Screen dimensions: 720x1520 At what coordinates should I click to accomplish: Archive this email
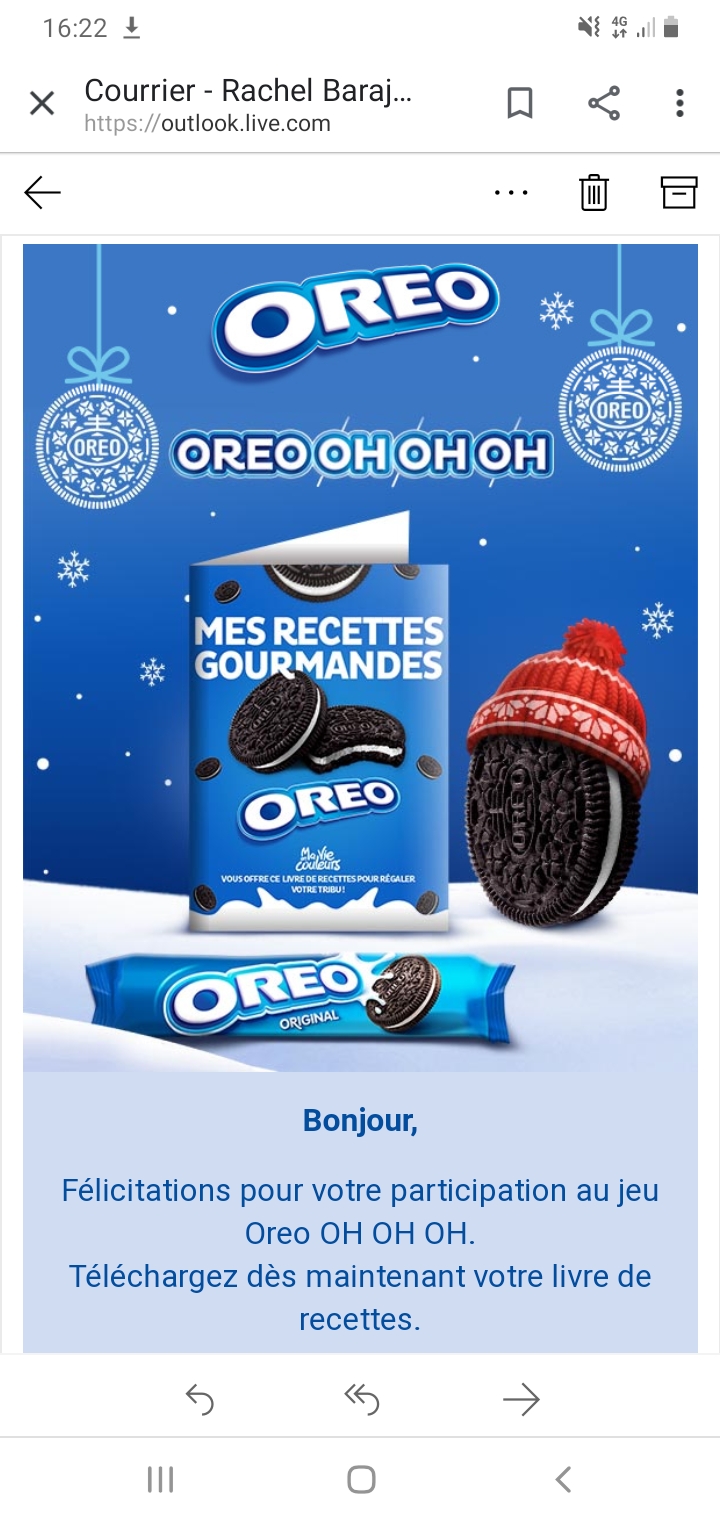pos(679,192)
